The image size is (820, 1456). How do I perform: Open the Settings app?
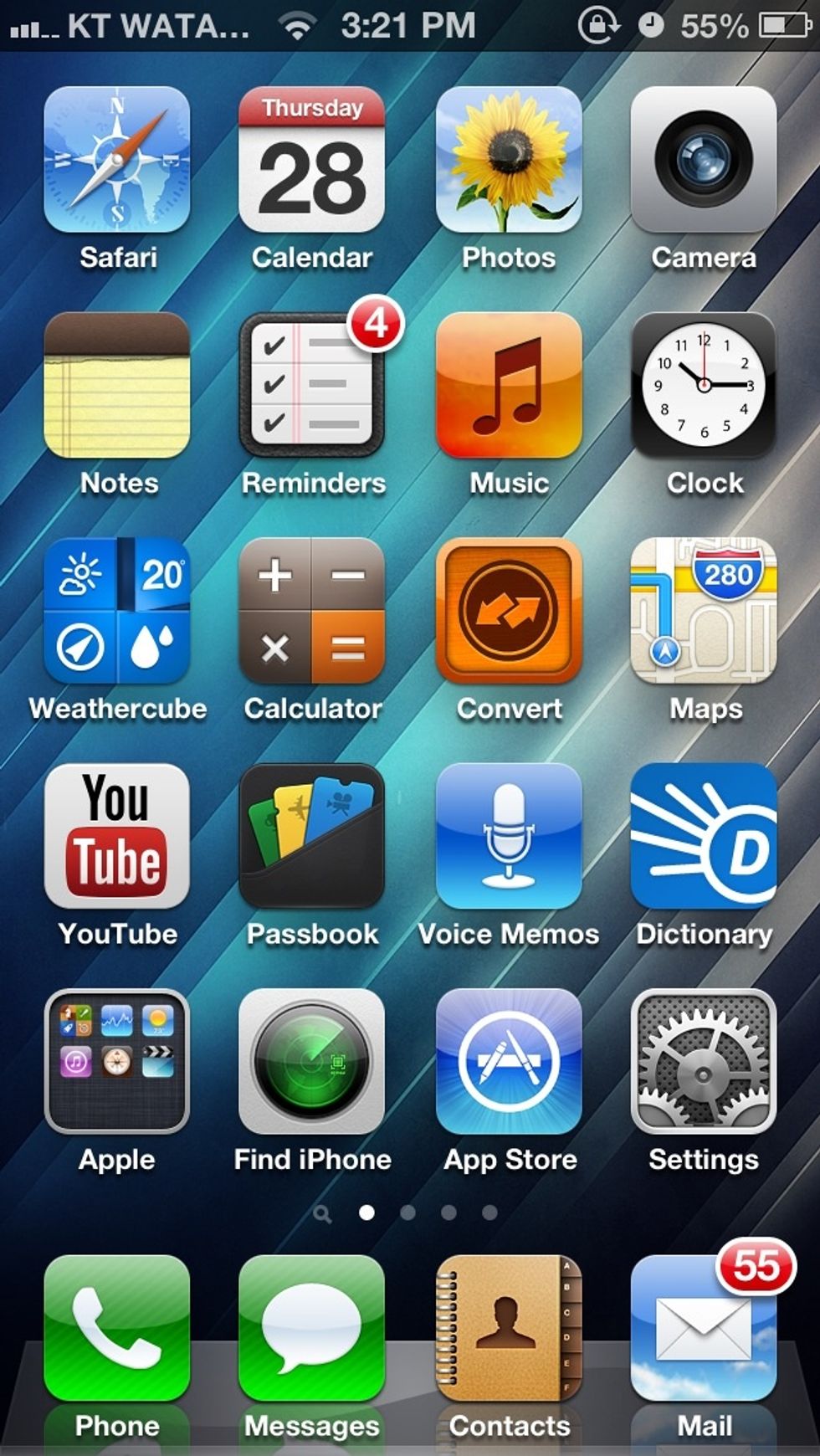coord(704,1062)
